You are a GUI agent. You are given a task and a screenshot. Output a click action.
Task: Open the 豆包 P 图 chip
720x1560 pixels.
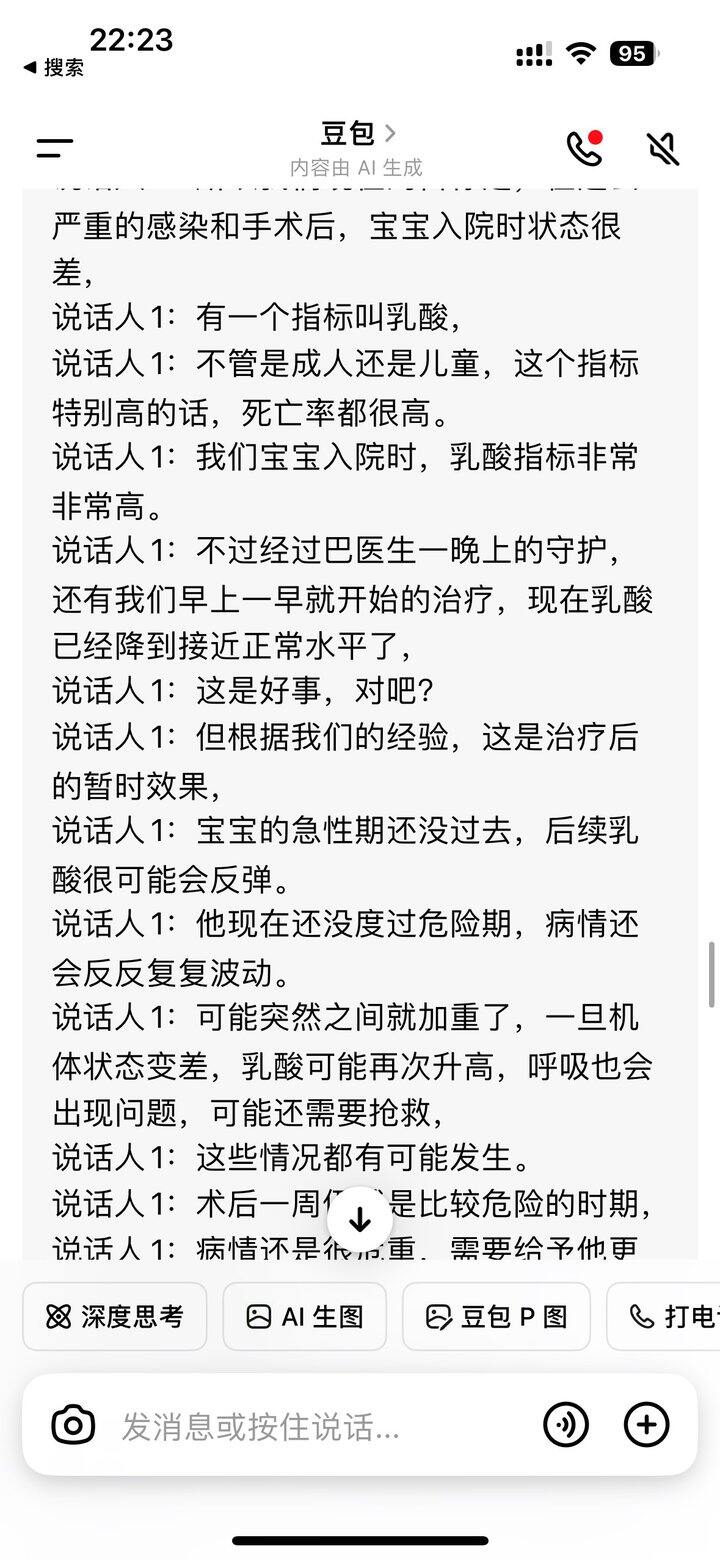(496, 1317)
